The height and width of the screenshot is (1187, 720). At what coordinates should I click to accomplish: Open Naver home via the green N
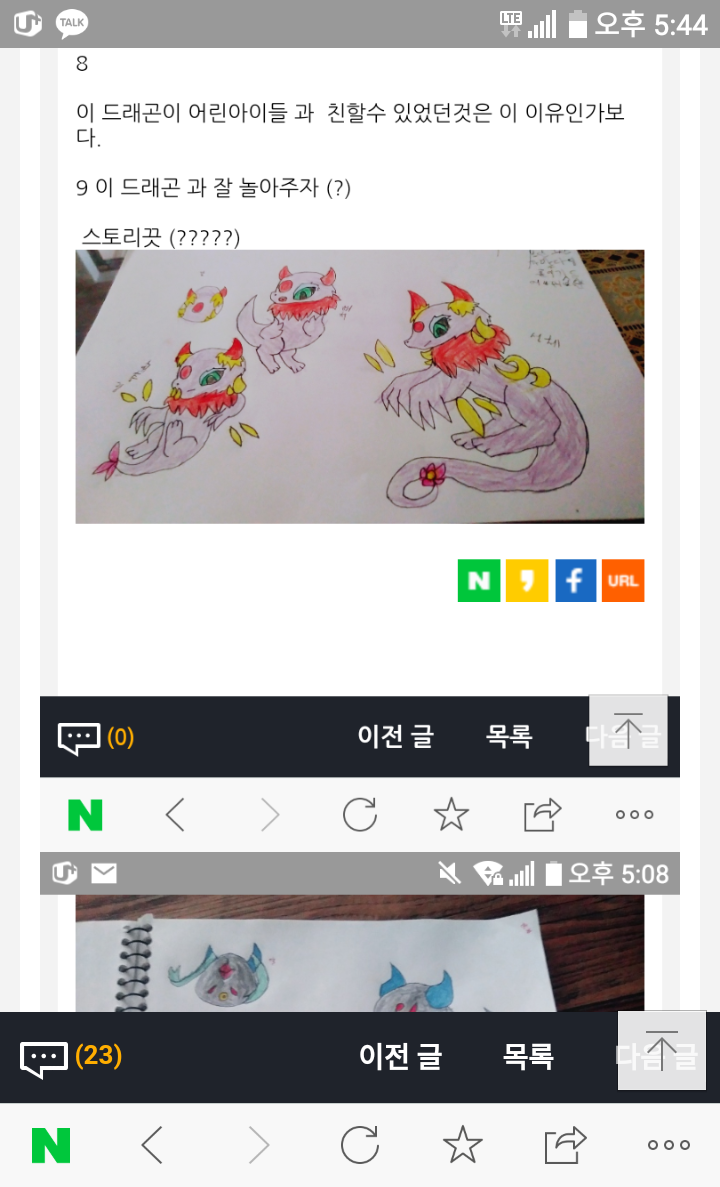tap(51, 1145)
